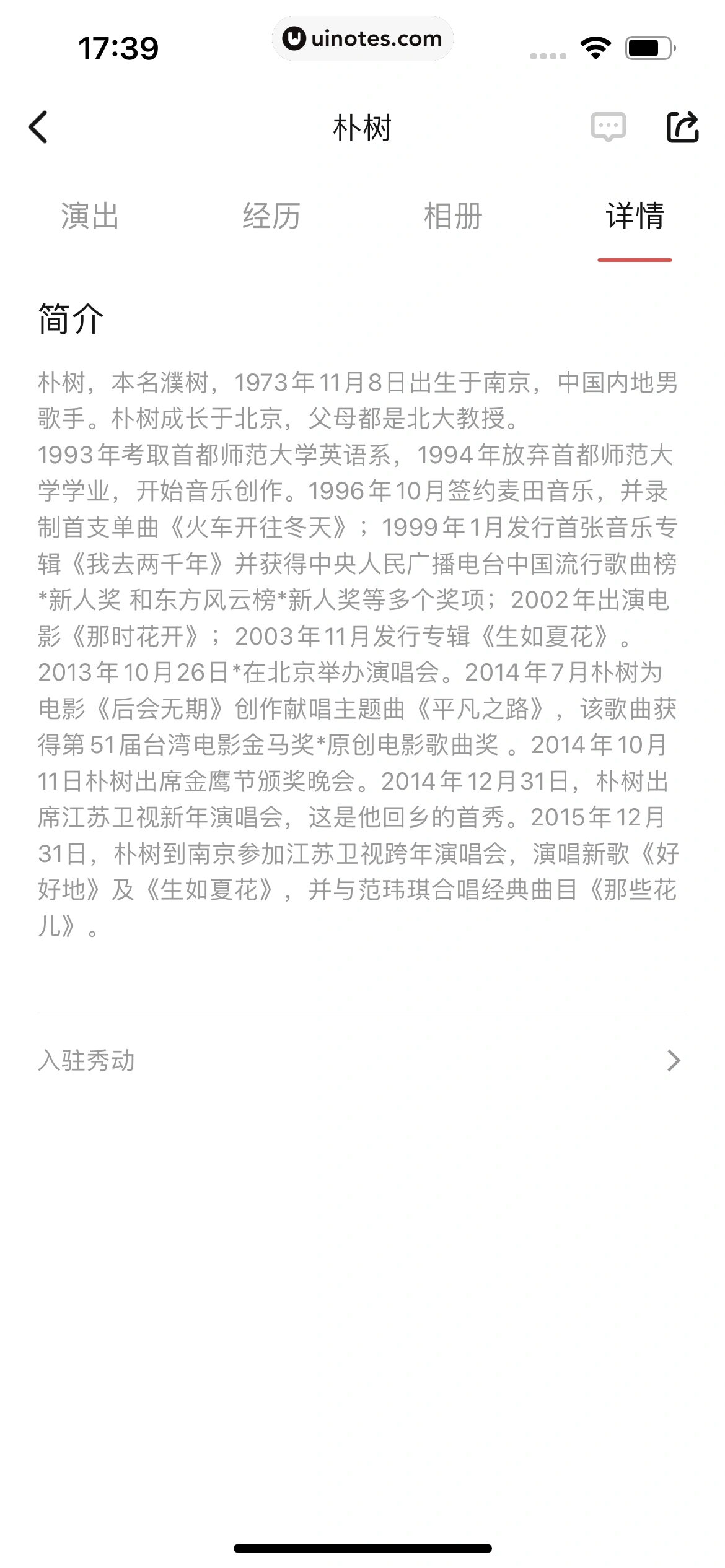The height and width of the screenshot is (1568, 725).
Task: Tap the uinotes.com logo pill
Action: (x=362, y=38)
